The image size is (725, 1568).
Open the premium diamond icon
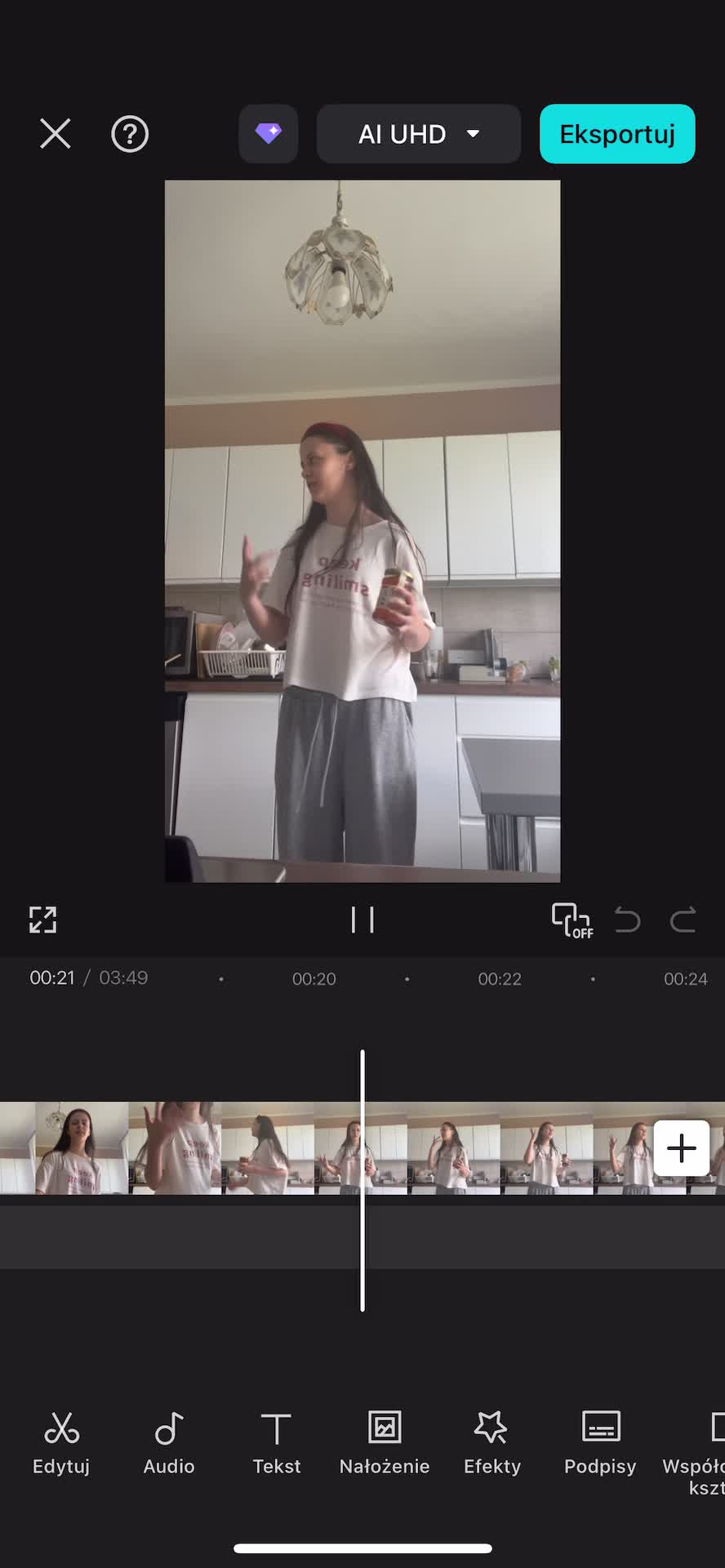[x=269, y=133]
